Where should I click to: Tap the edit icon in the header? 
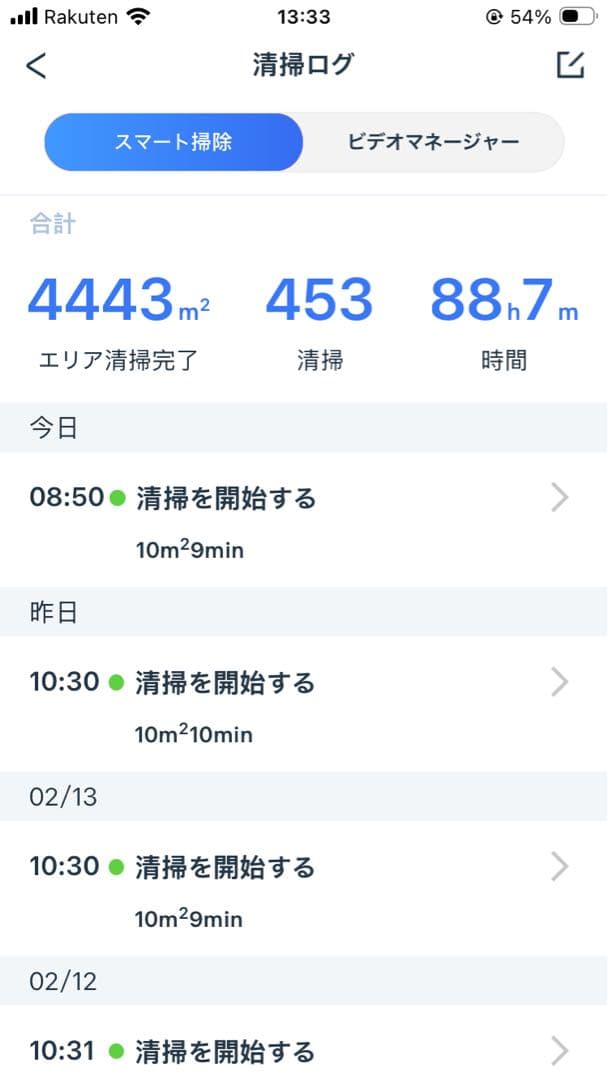tap(569, 65)
